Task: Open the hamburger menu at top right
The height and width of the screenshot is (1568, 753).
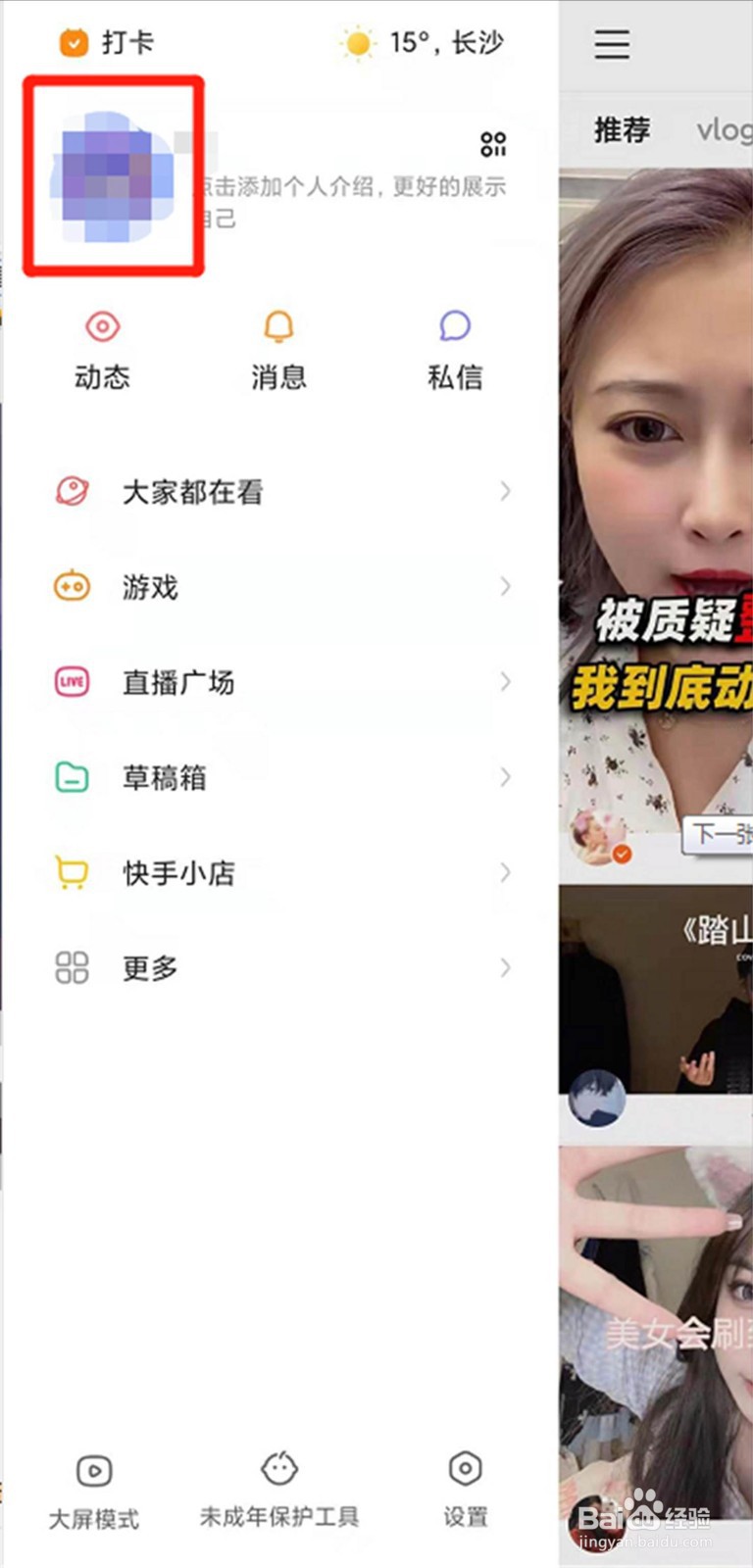Action: tap(610, 44)
